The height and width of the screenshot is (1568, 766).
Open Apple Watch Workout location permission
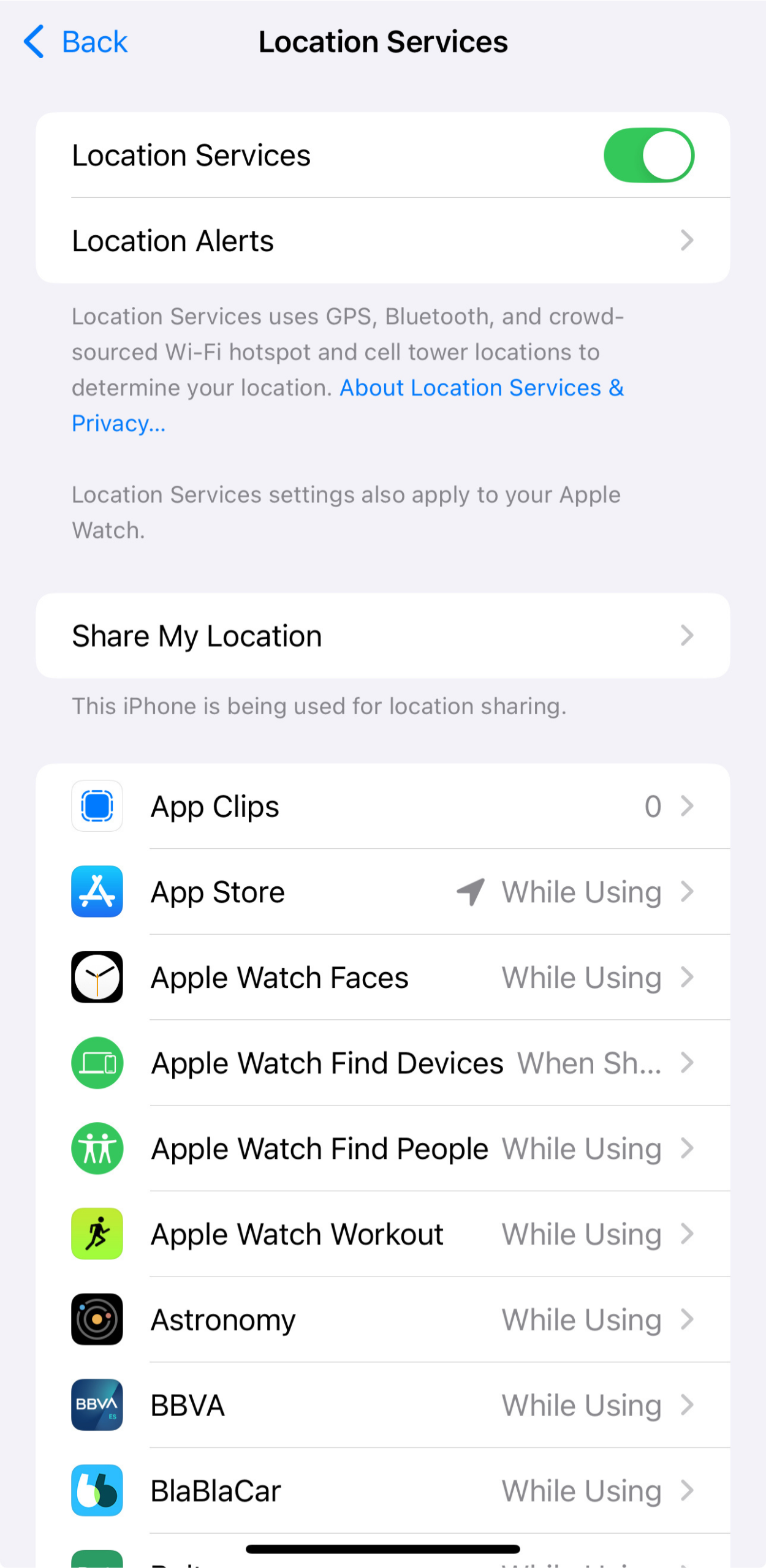click(x=382, y=1234)
